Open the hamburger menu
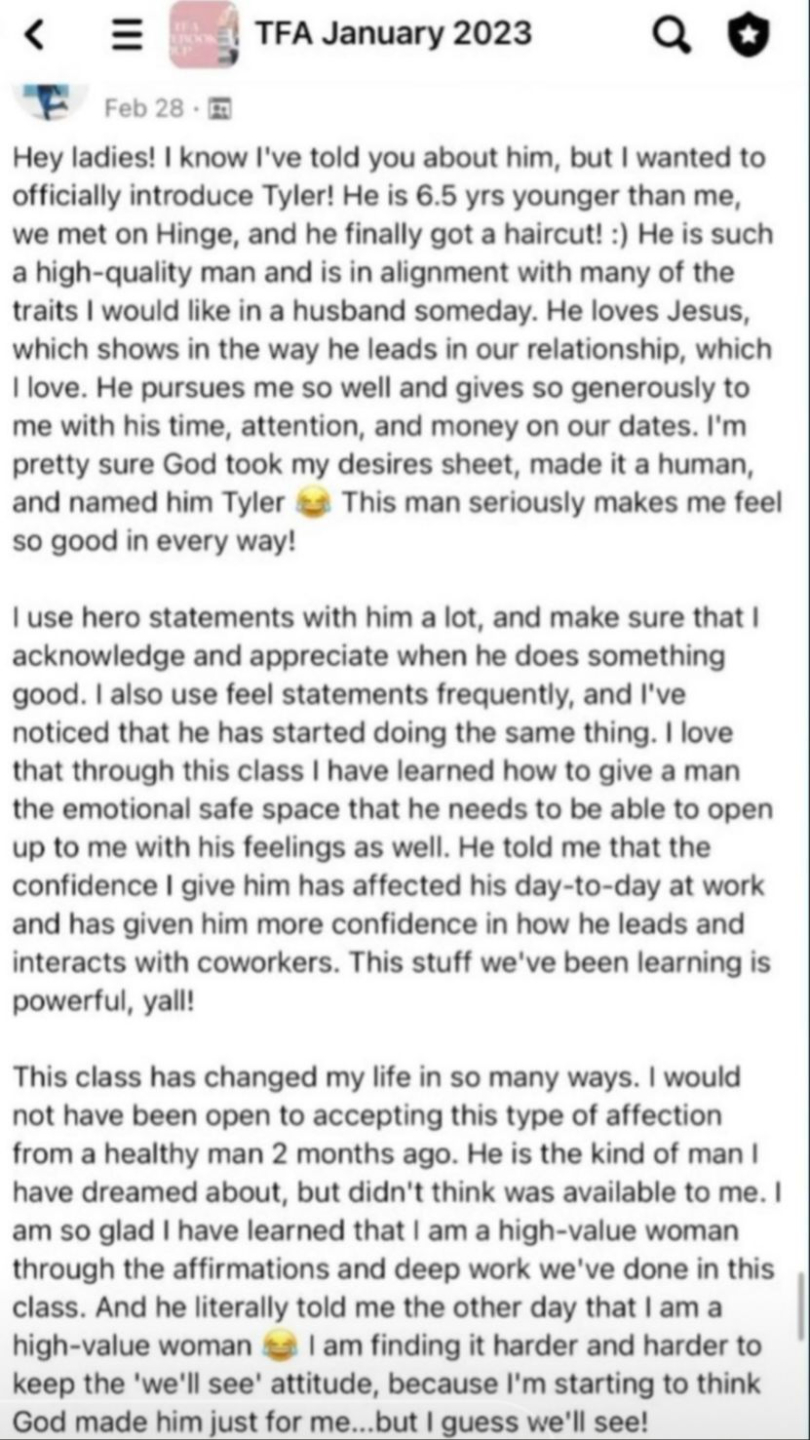Viewport: 810px width, 1440px height. pos(125,37)
